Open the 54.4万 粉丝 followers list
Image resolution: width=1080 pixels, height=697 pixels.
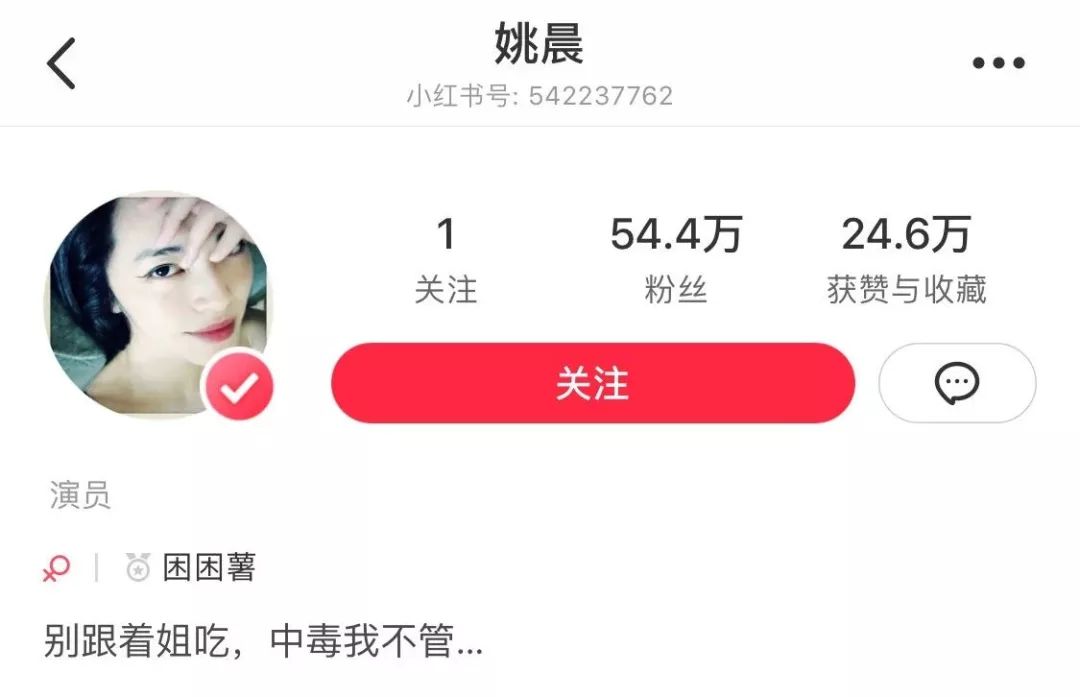coord(676,261)
